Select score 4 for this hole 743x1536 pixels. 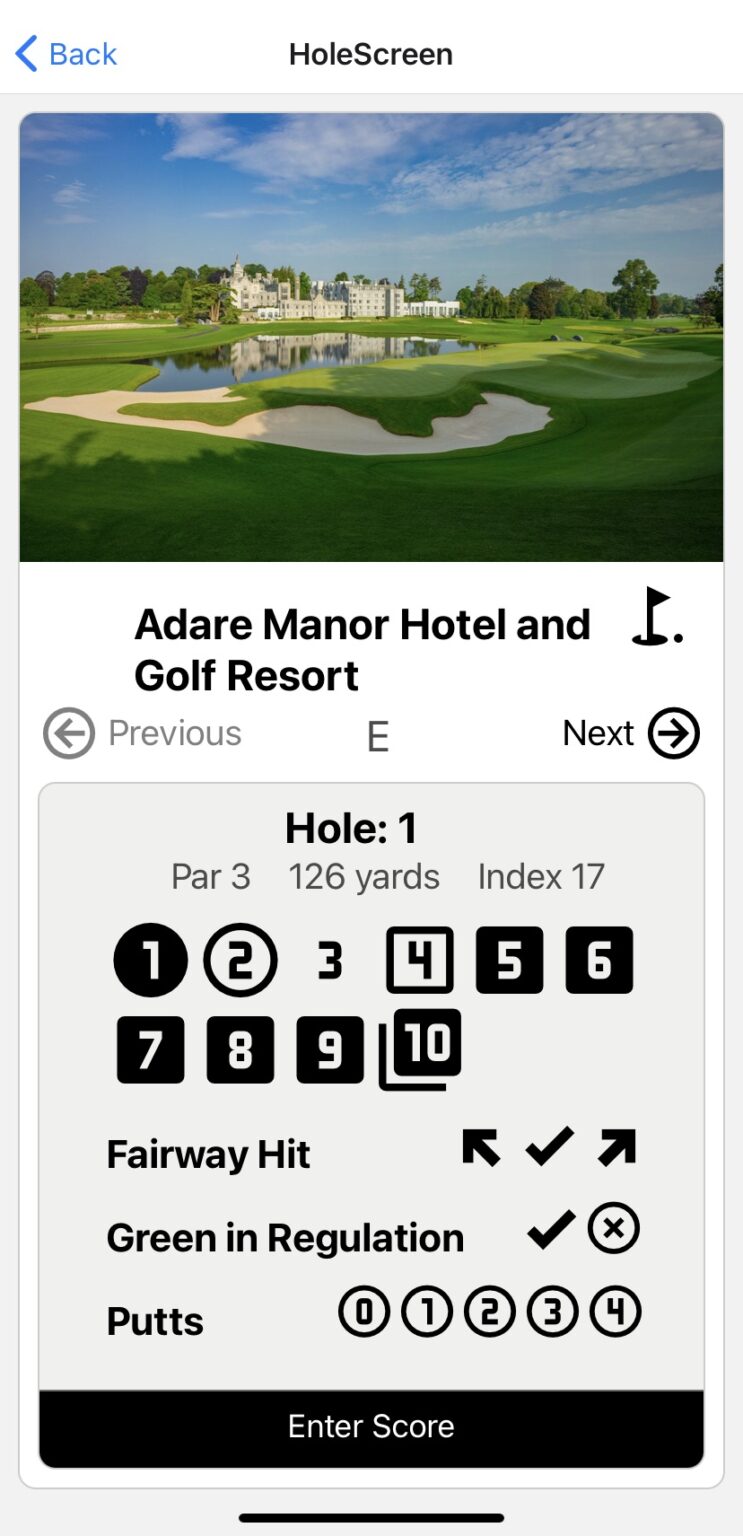click(x=420, y=960)
